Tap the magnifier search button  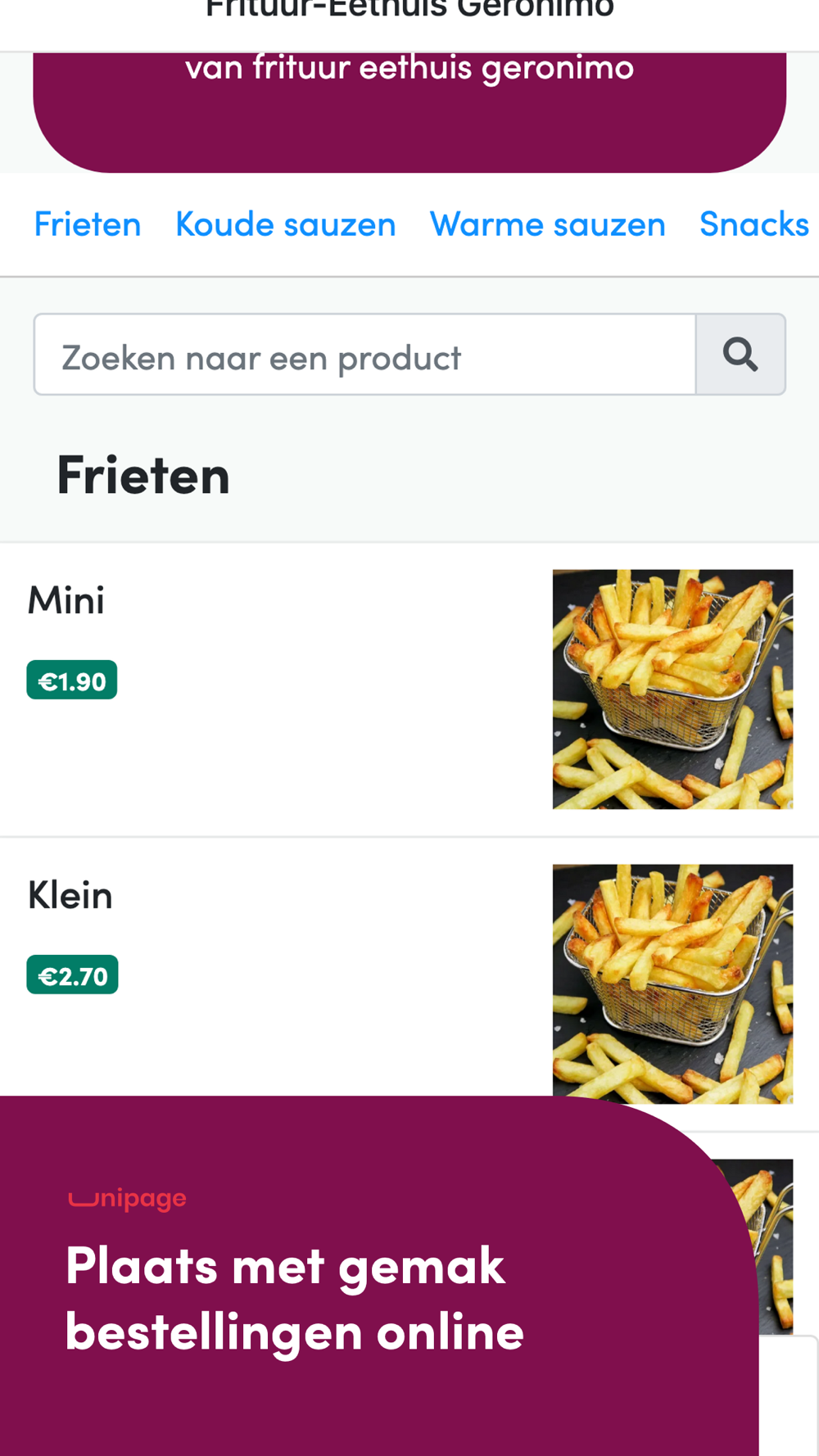point(740,355)
